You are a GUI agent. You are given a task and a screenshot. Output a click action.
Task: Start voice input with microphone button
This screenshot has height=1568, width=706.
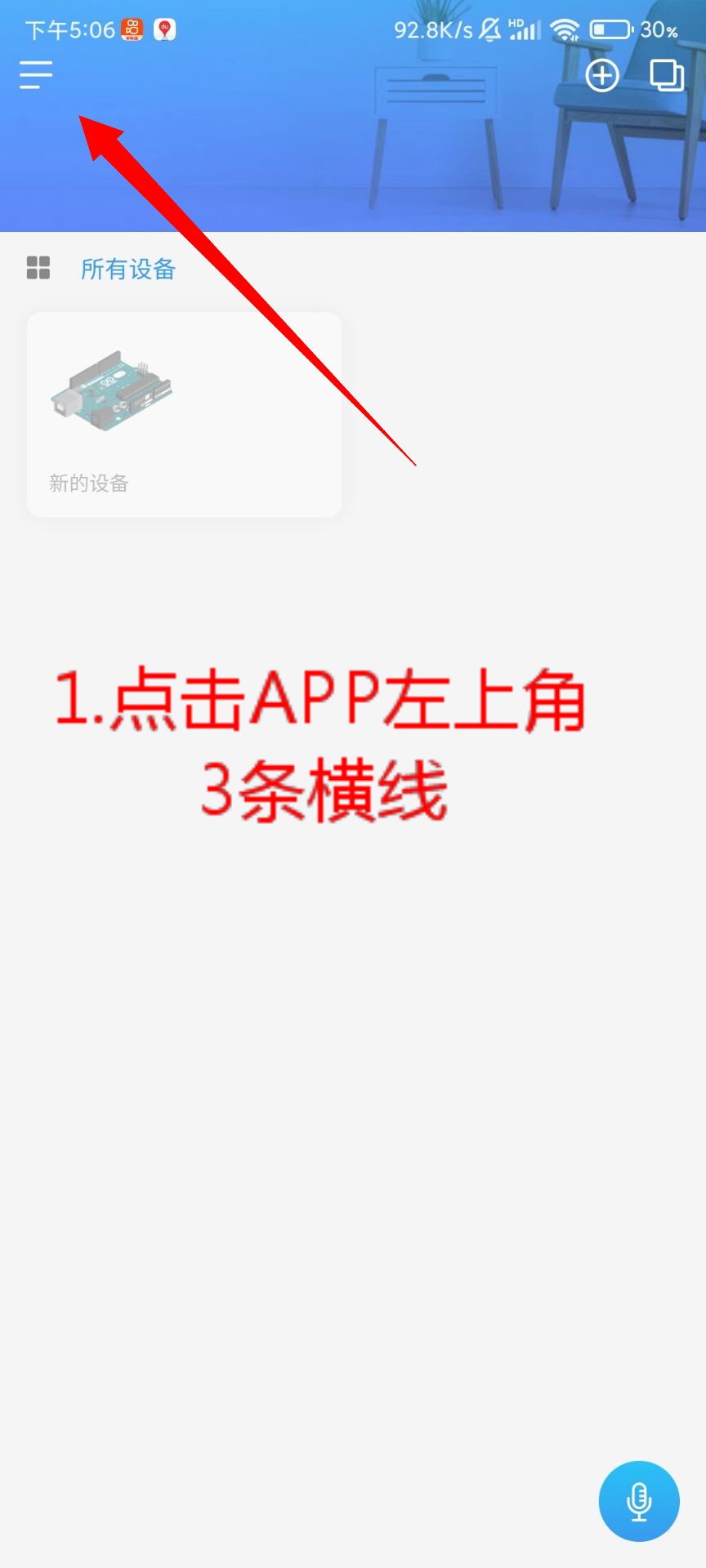pos(639,1501)
